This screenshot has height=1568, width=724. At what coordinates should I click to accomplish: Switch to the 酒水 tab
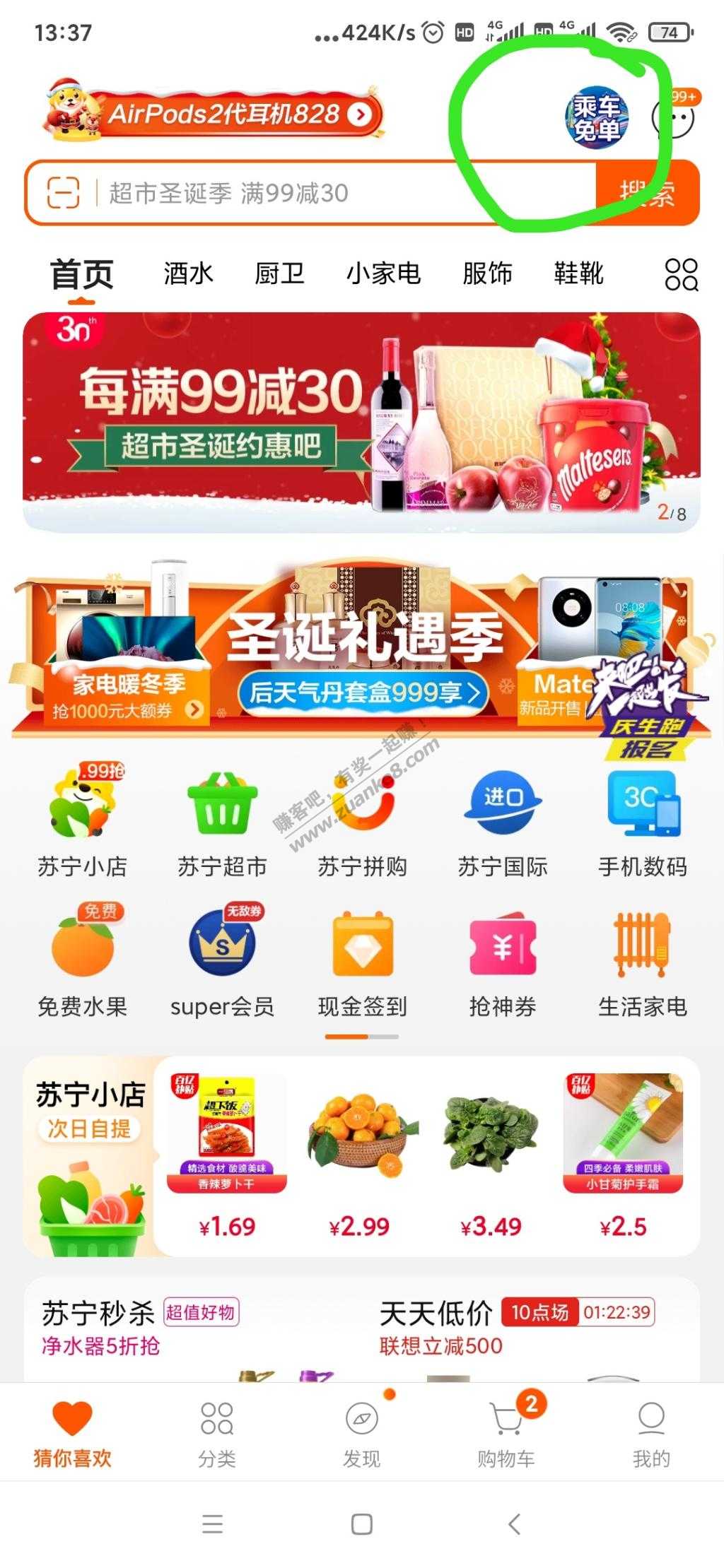188,273
